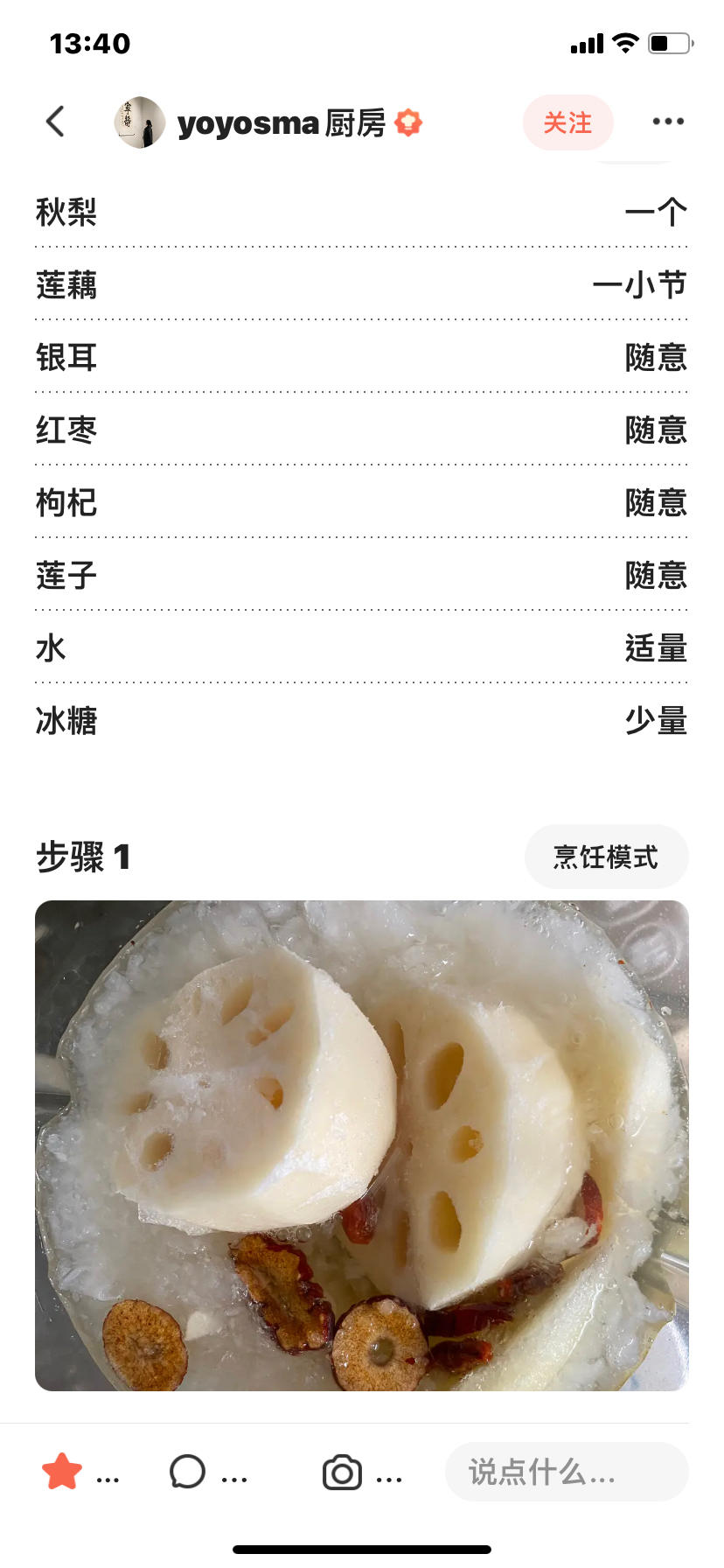Tap the 说点什么 comment field
Image resolution: width=724 pixels, height=1568 pixels.
(567, 1472)
